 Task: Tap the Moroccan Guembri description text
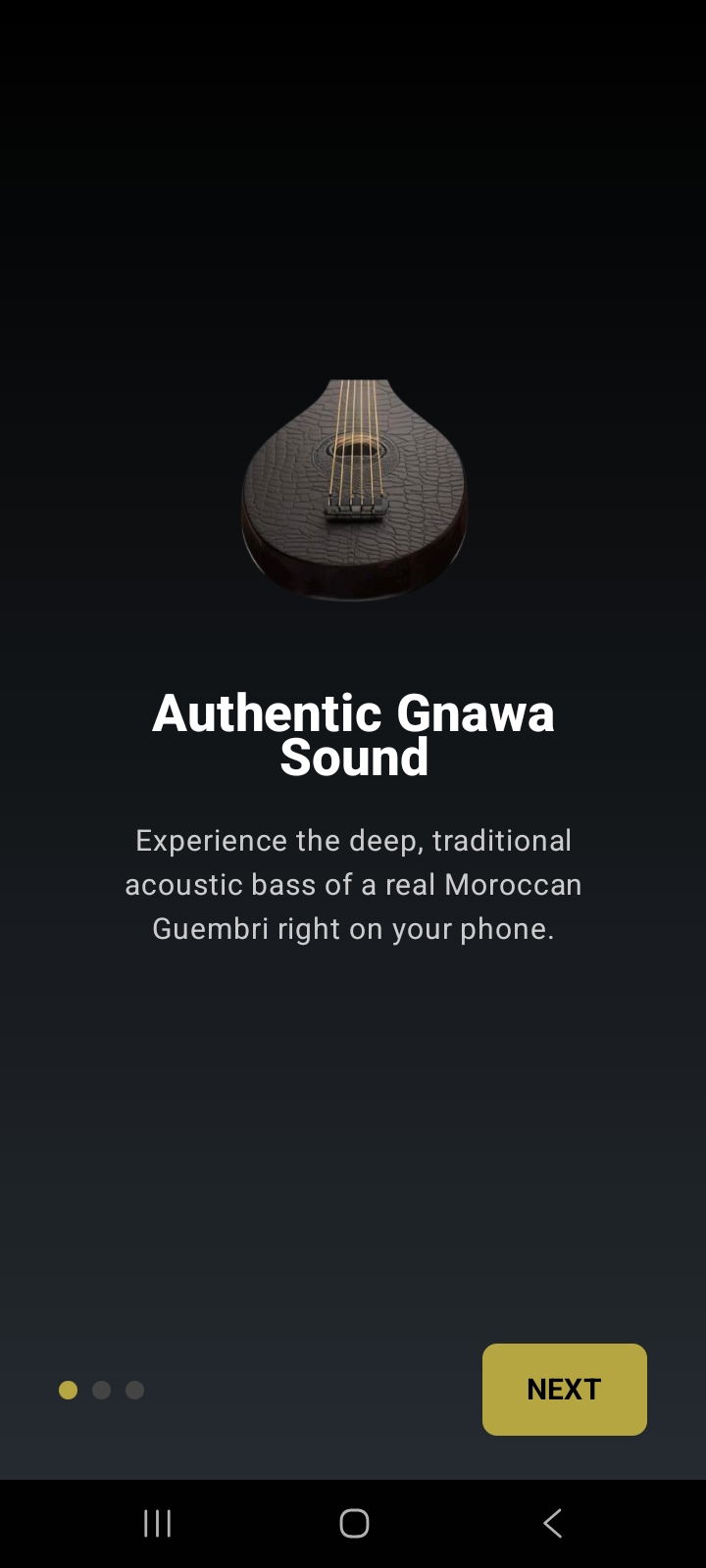tap(353, 884)
